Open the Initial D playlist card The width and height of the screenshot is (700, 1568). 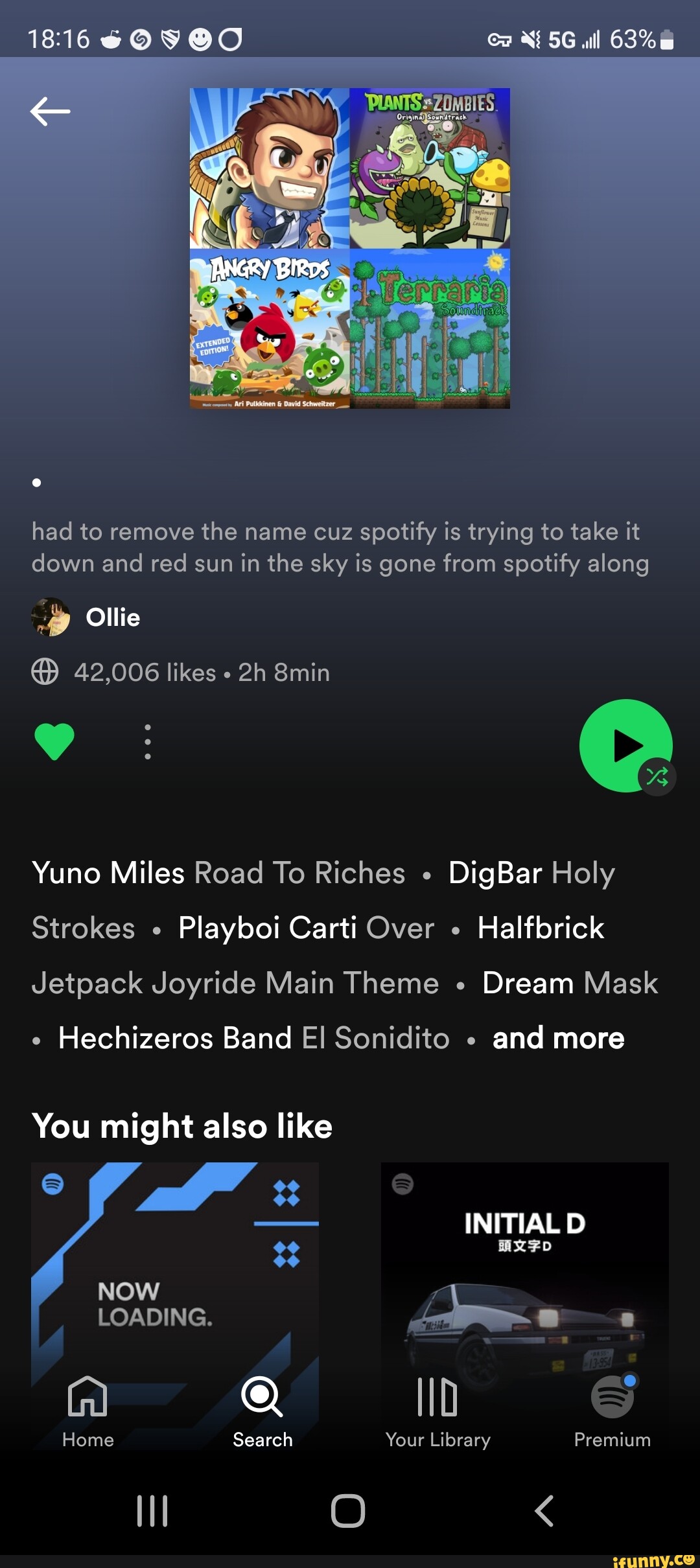pos(524,1263)
